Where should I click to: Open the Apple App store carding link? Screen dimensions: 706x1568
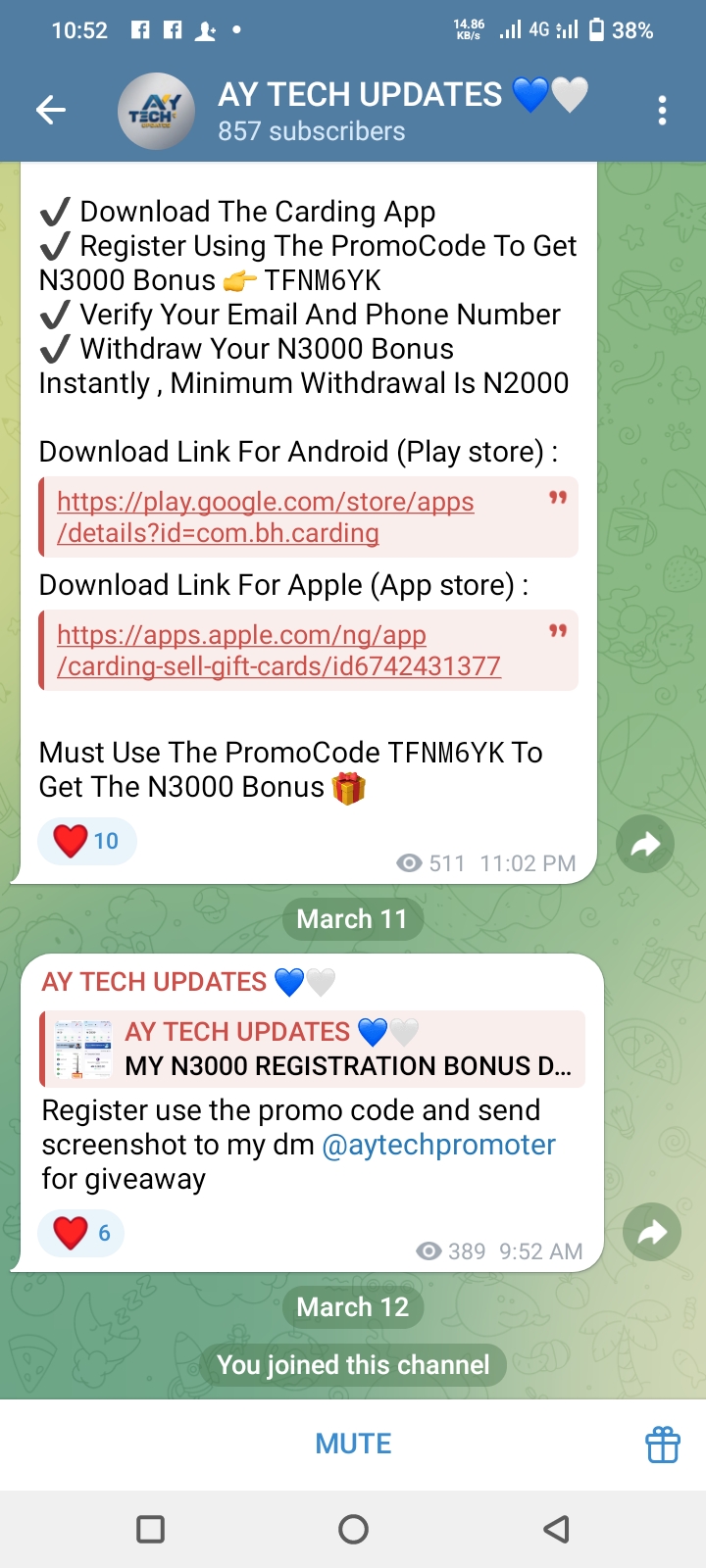(278, 650)
